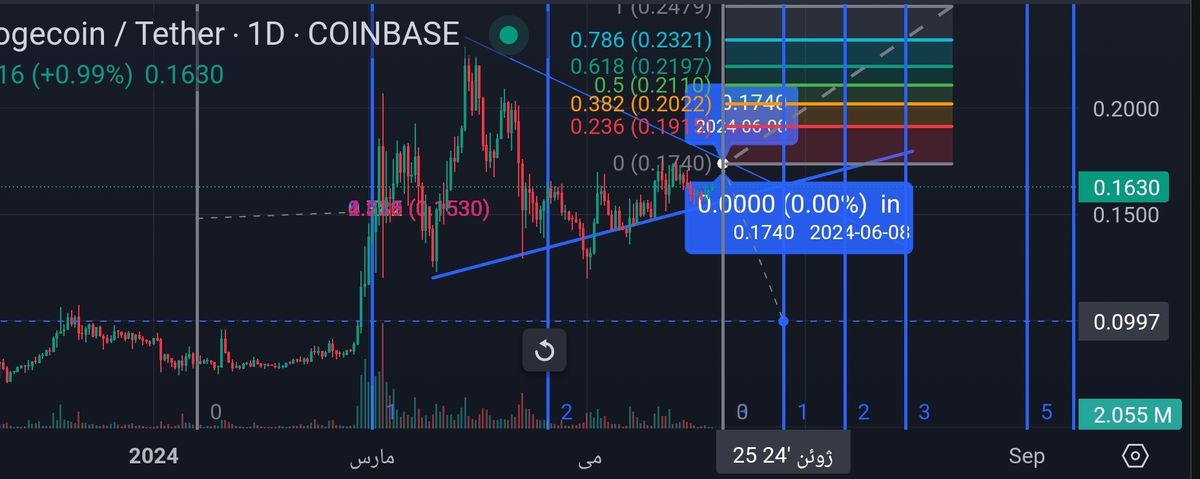
Task: Open chart settings hexagon icon
Action: click(x=1136, y=456)
